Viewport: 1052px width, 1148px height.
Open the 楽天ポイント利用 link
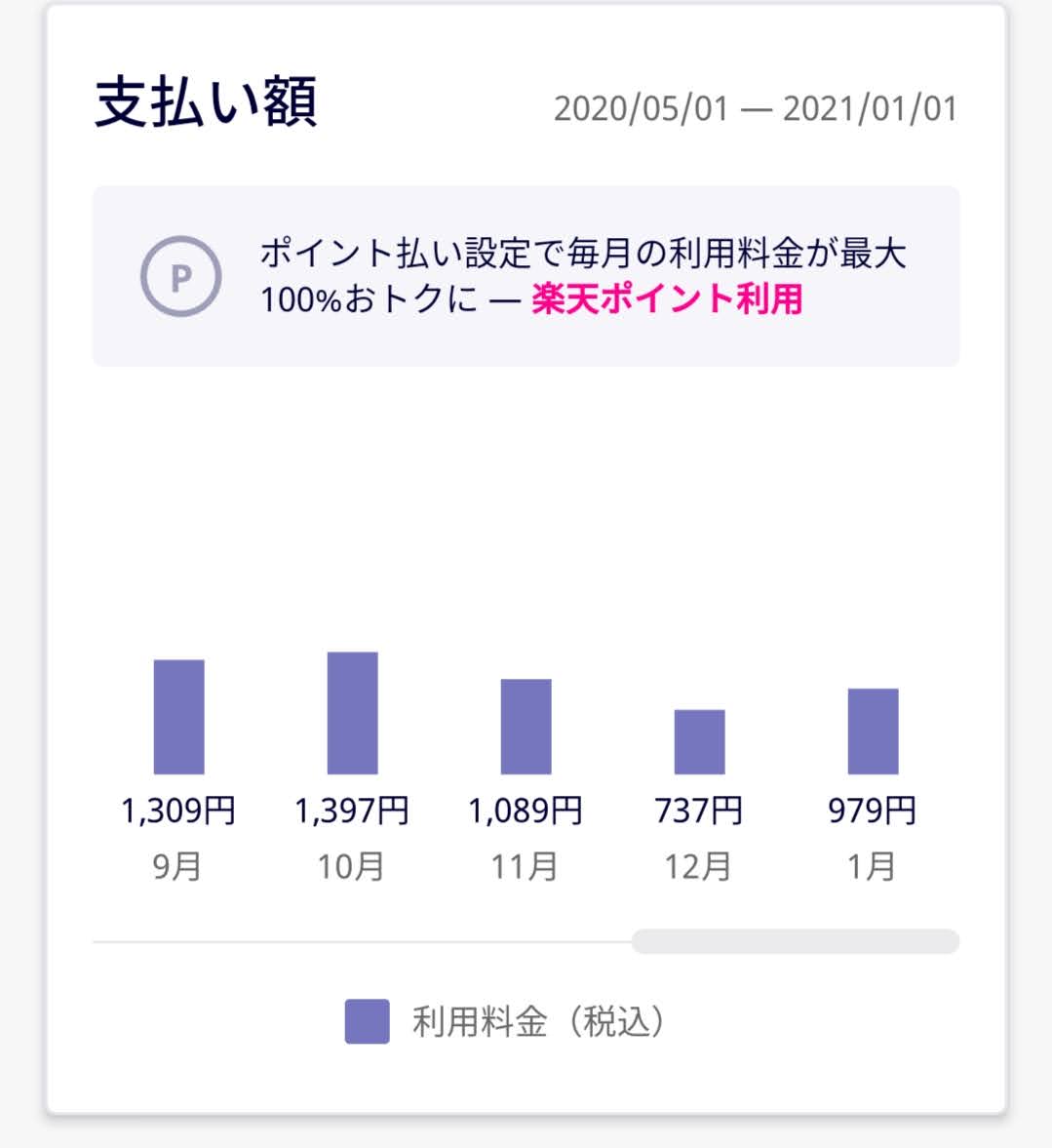(x=667, y=299)
